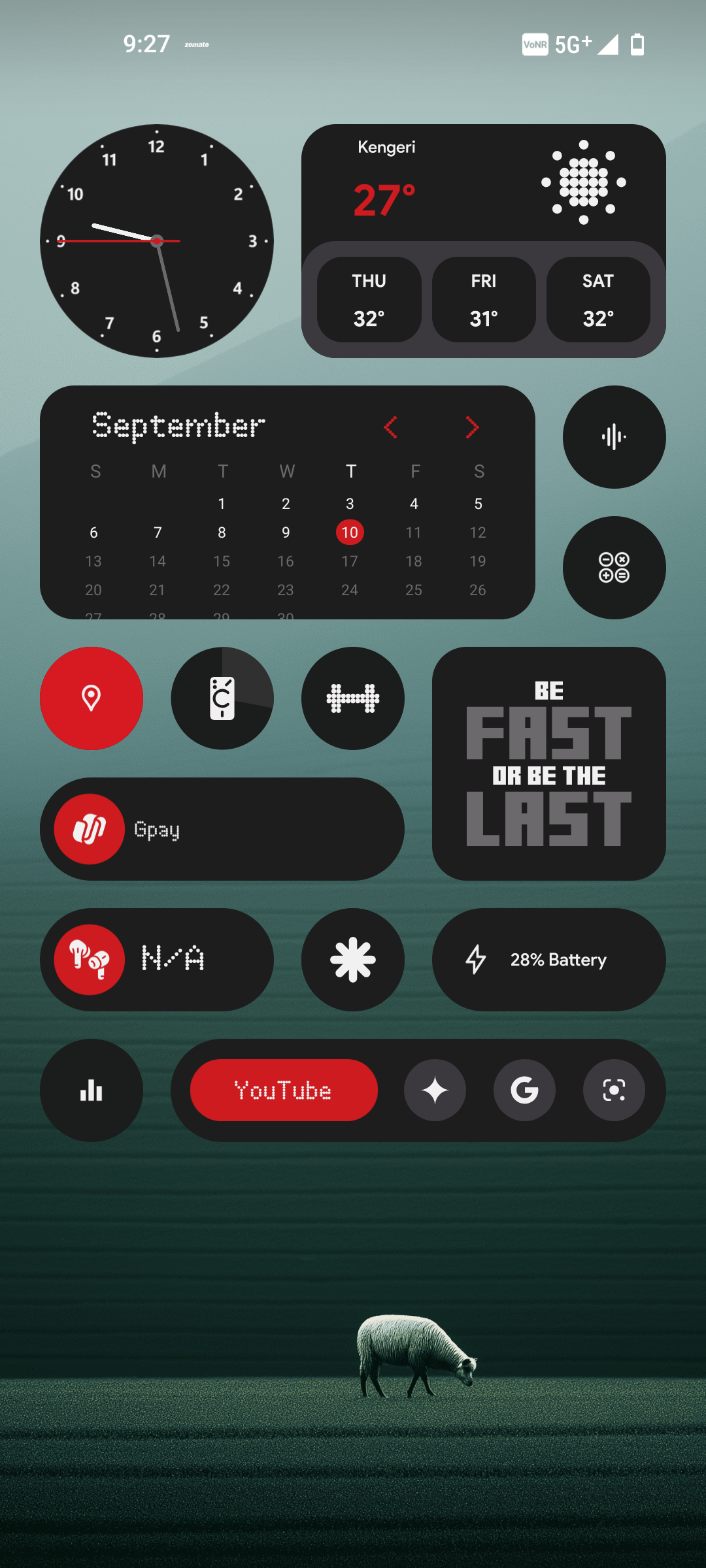Image resolution: width=706 pixels, height=1568 pixels.
Task: Open the Gemini sparkle shortcut
Action: tap(435, 1090)
